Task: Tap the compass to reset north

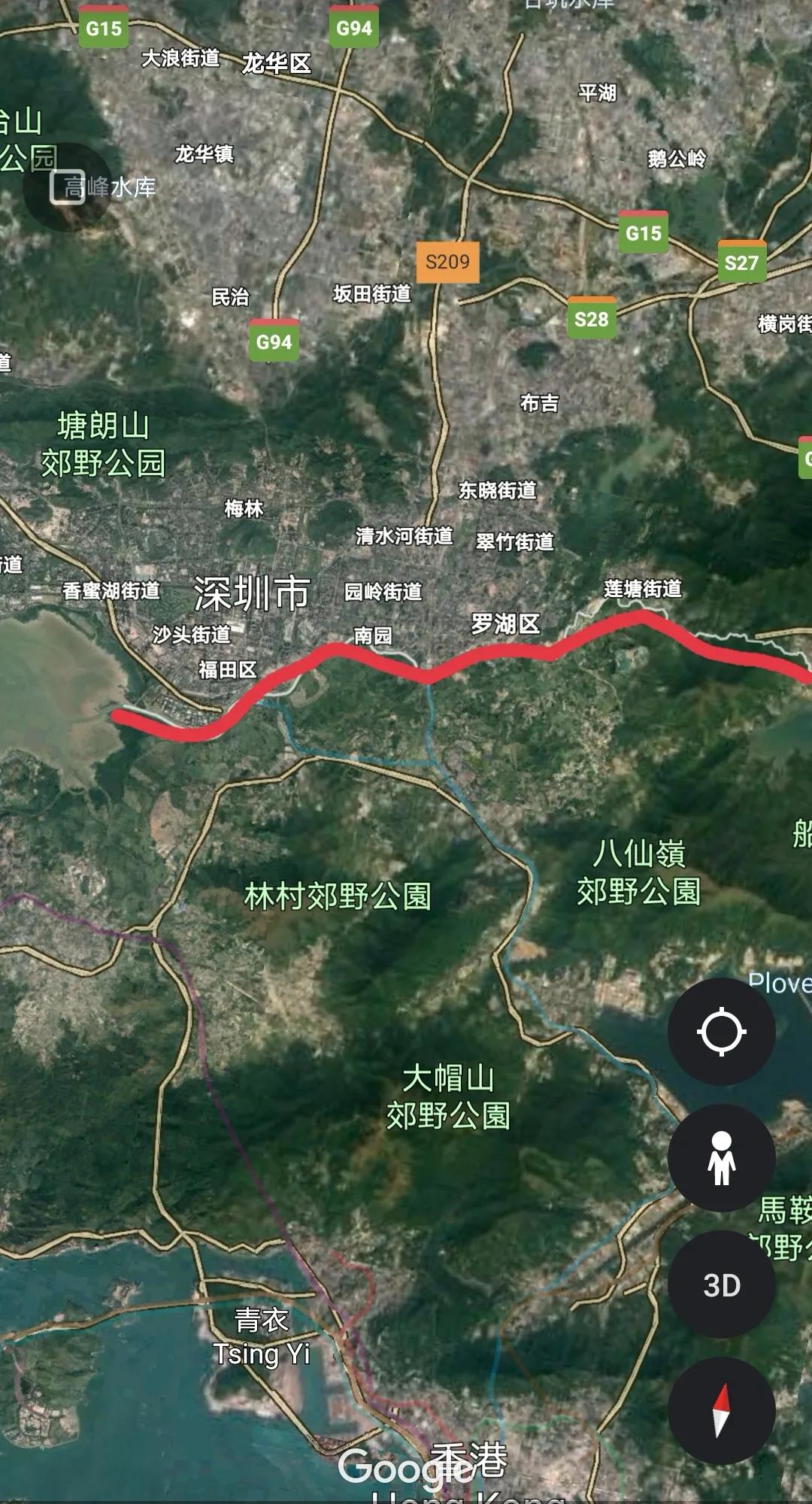Action: (x=721, y=1411)
